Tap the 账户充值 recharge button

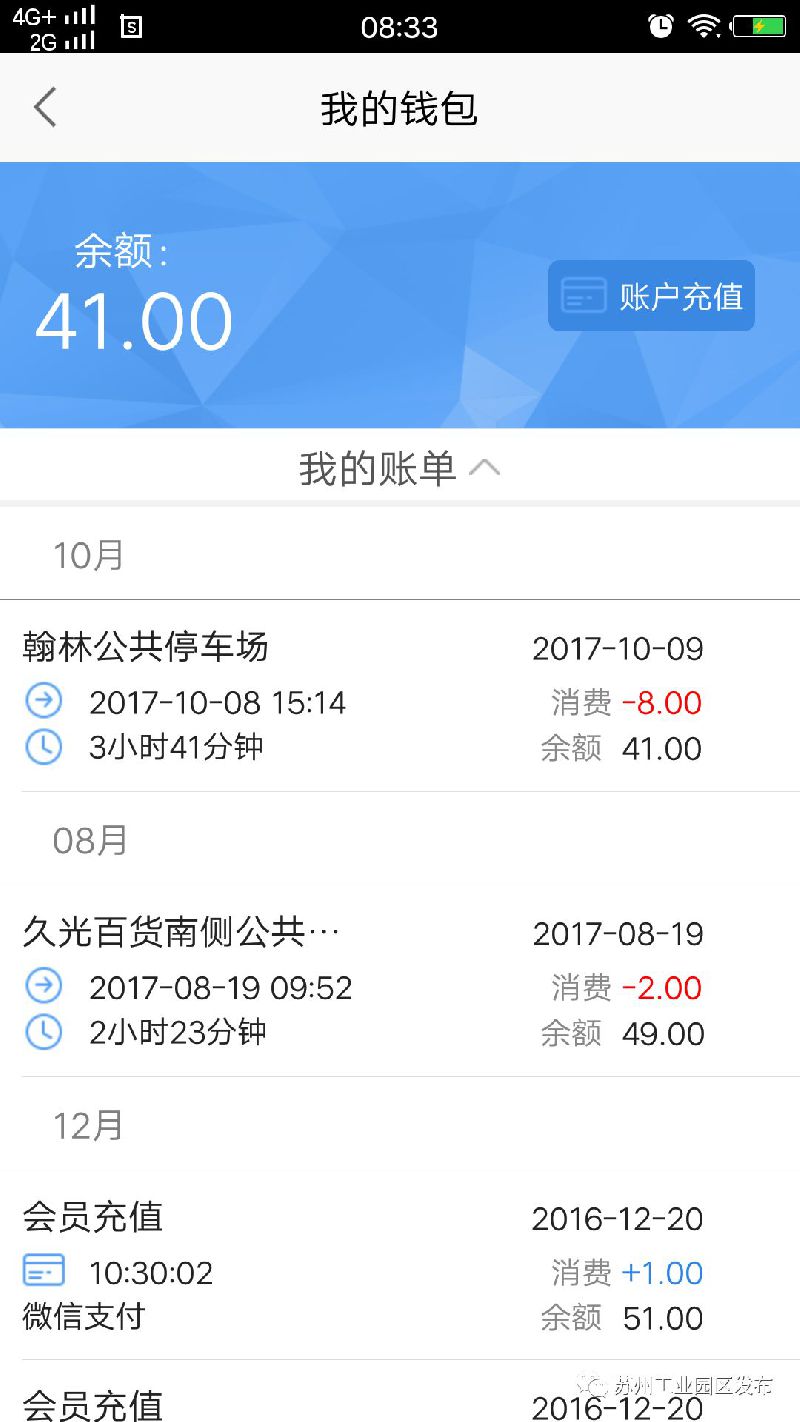click(651, 296)
